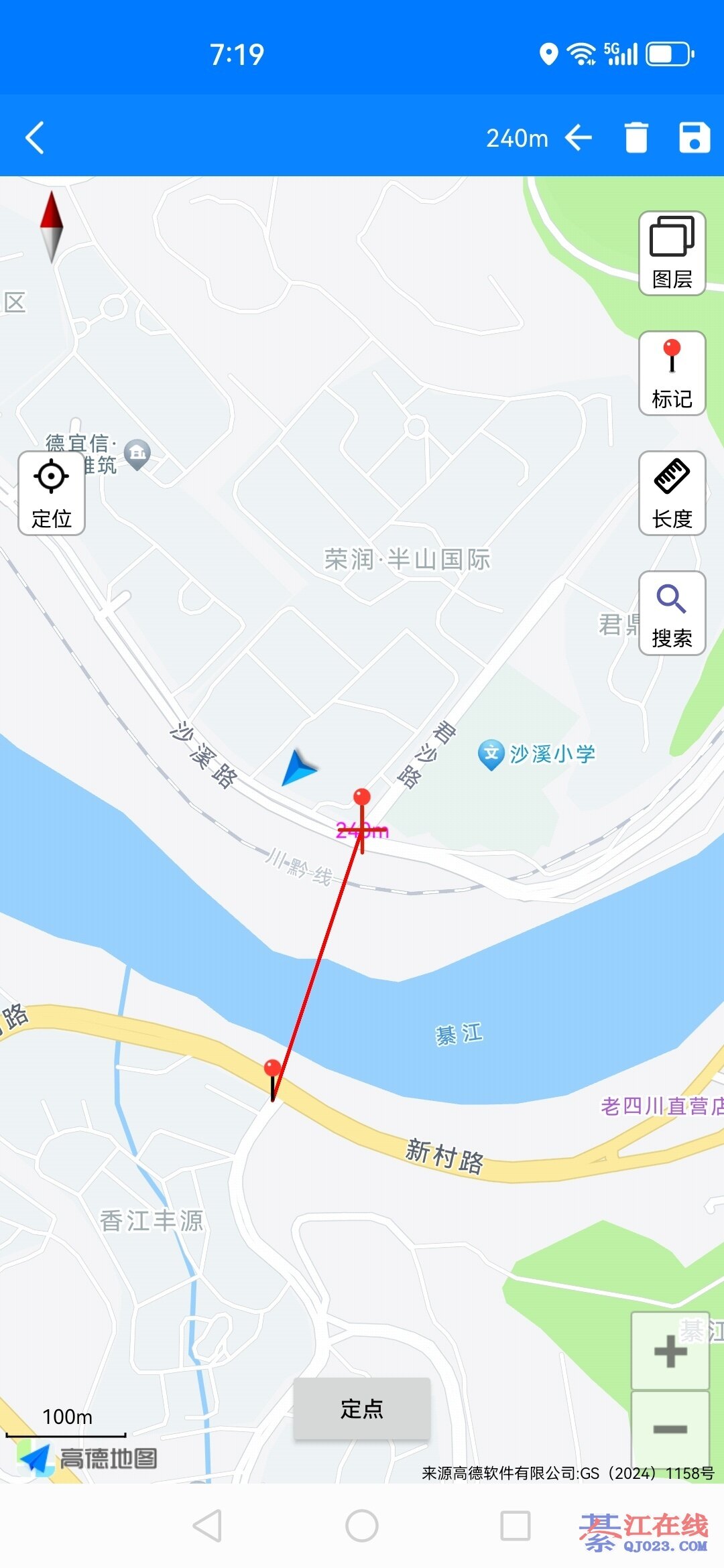Zoom out the map with minus button
724x1568 pixels.
[x=670, y=1429]
